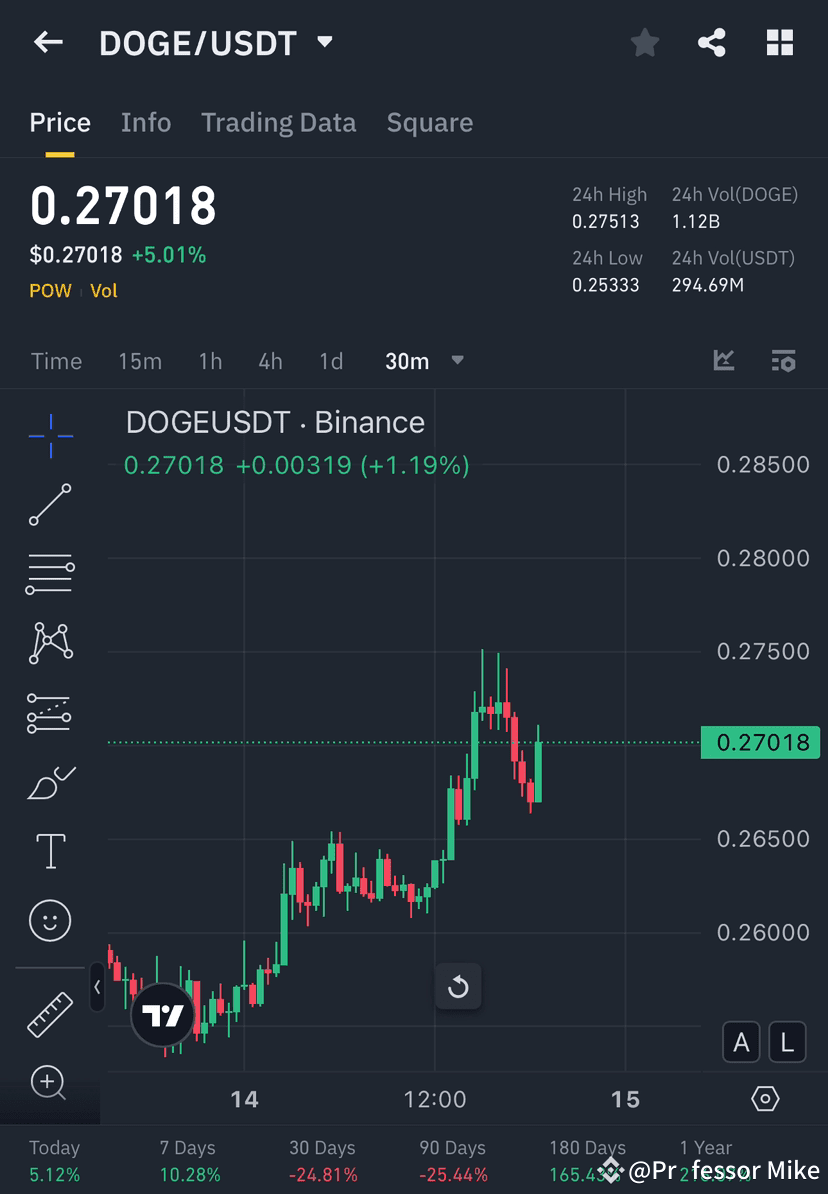Toggle the auto-scale A button
The image size is (828, 1194).
point(741,1041)
